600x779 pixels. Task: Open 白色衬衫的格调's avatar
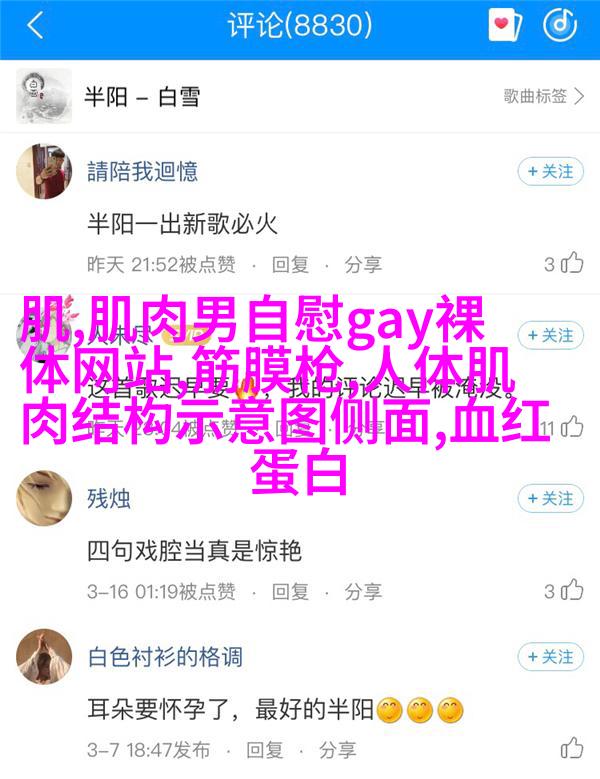pos(43,657)
